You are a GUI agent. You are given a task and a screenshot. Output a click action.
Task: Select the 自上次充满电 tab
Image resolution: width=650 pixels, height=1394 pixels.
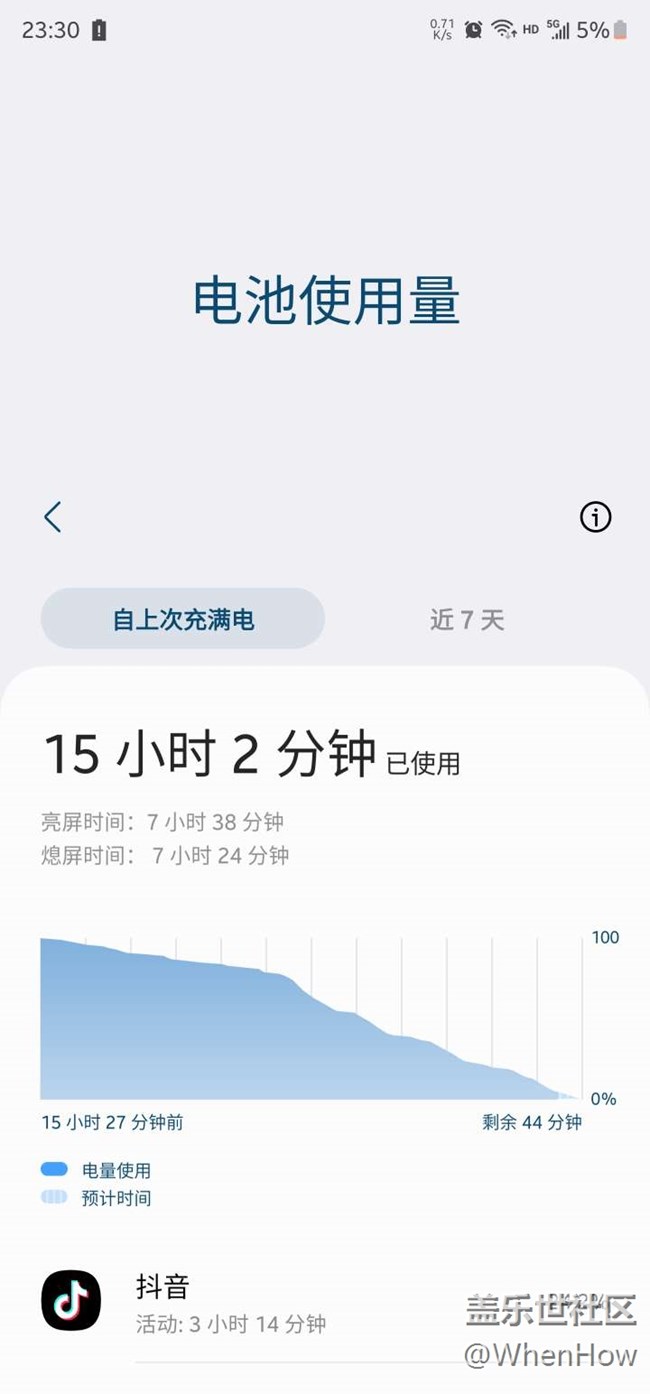pyautogui.click(x=183, y=619)
